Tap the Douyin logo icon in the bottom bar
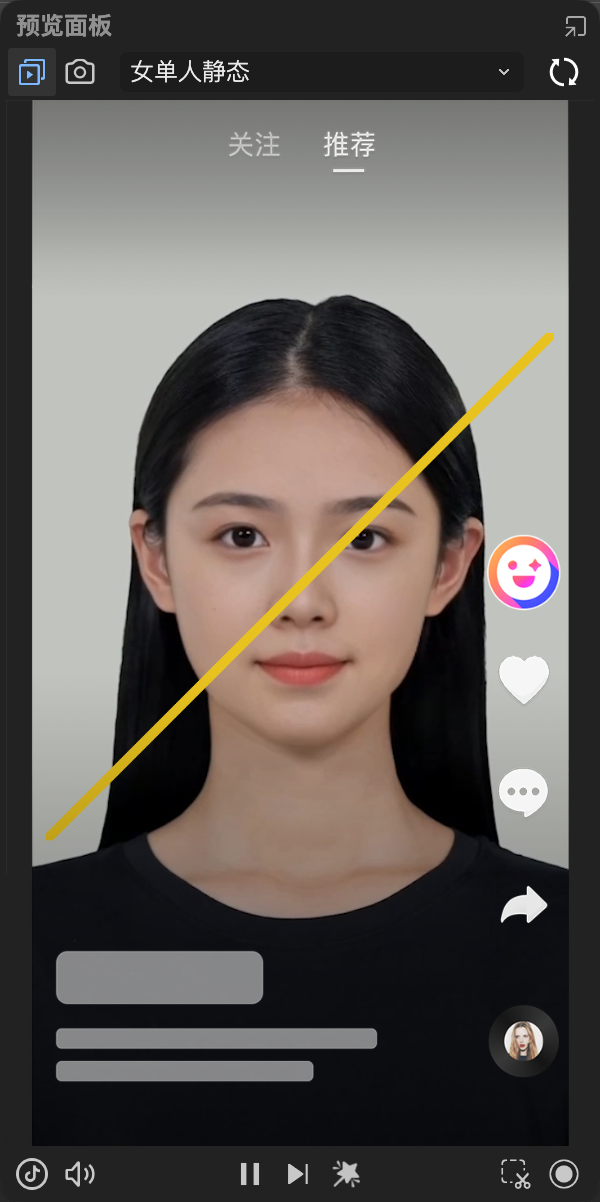The height and width of the screenshot is (1202, 600). (31, 1173)
